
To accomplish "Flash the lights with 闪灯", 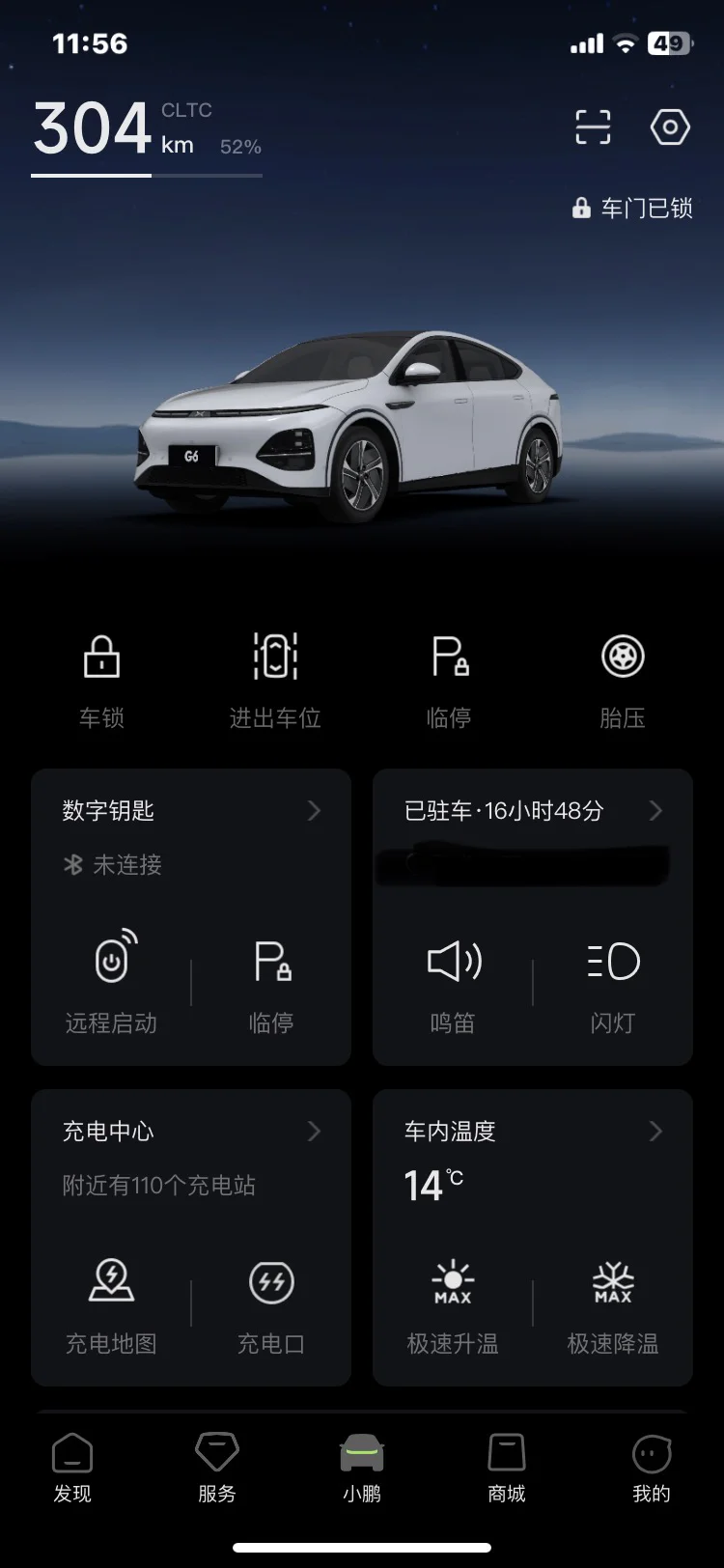I will tap(613, 985).
